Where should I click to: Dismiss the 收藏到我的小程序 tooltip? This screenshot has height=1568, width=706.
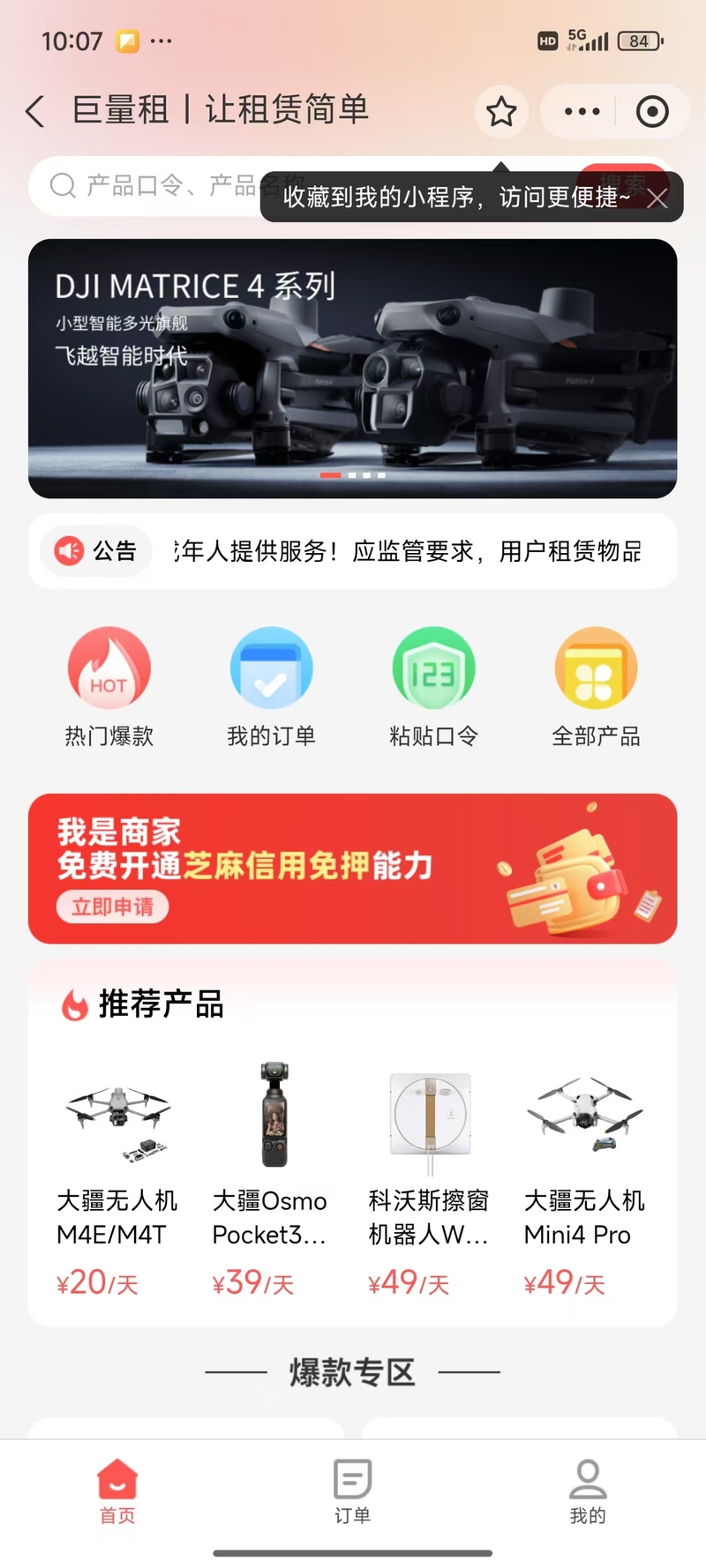(657, 198)
